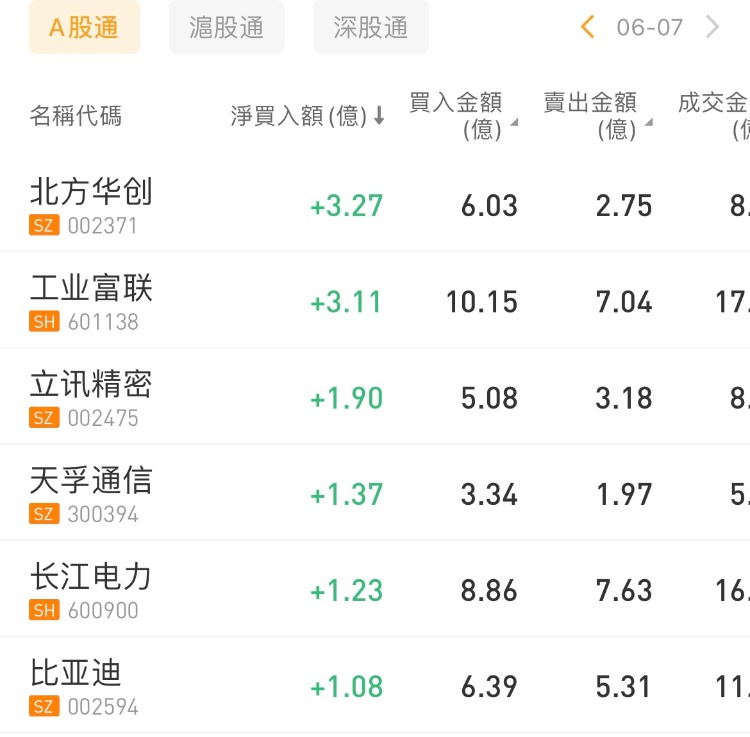Sort by 賣出金額 column
This screenshot has height=737, width=750.
(596, 116)
